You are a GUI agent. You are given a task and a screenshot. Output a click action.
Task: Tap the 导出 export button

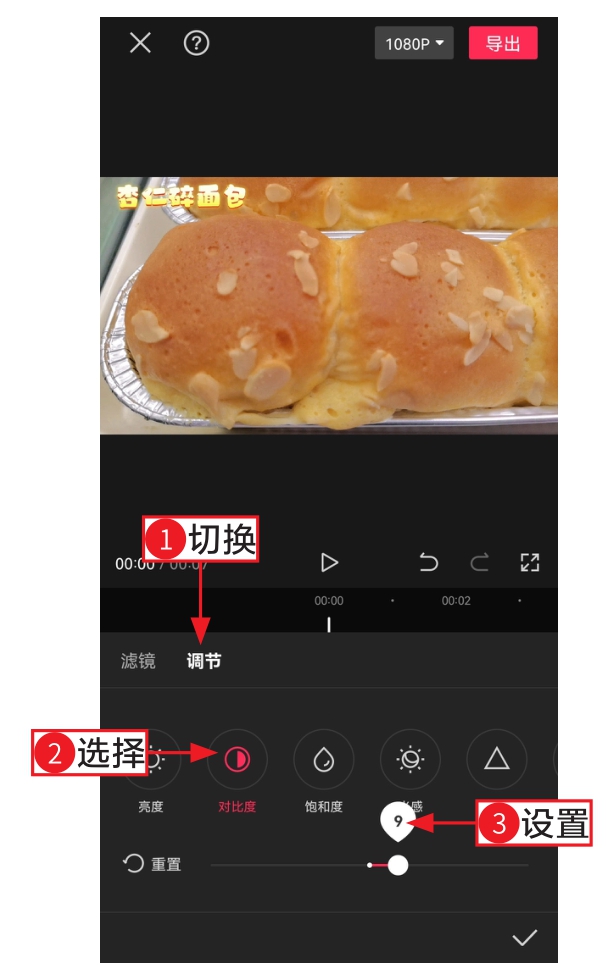503,43
